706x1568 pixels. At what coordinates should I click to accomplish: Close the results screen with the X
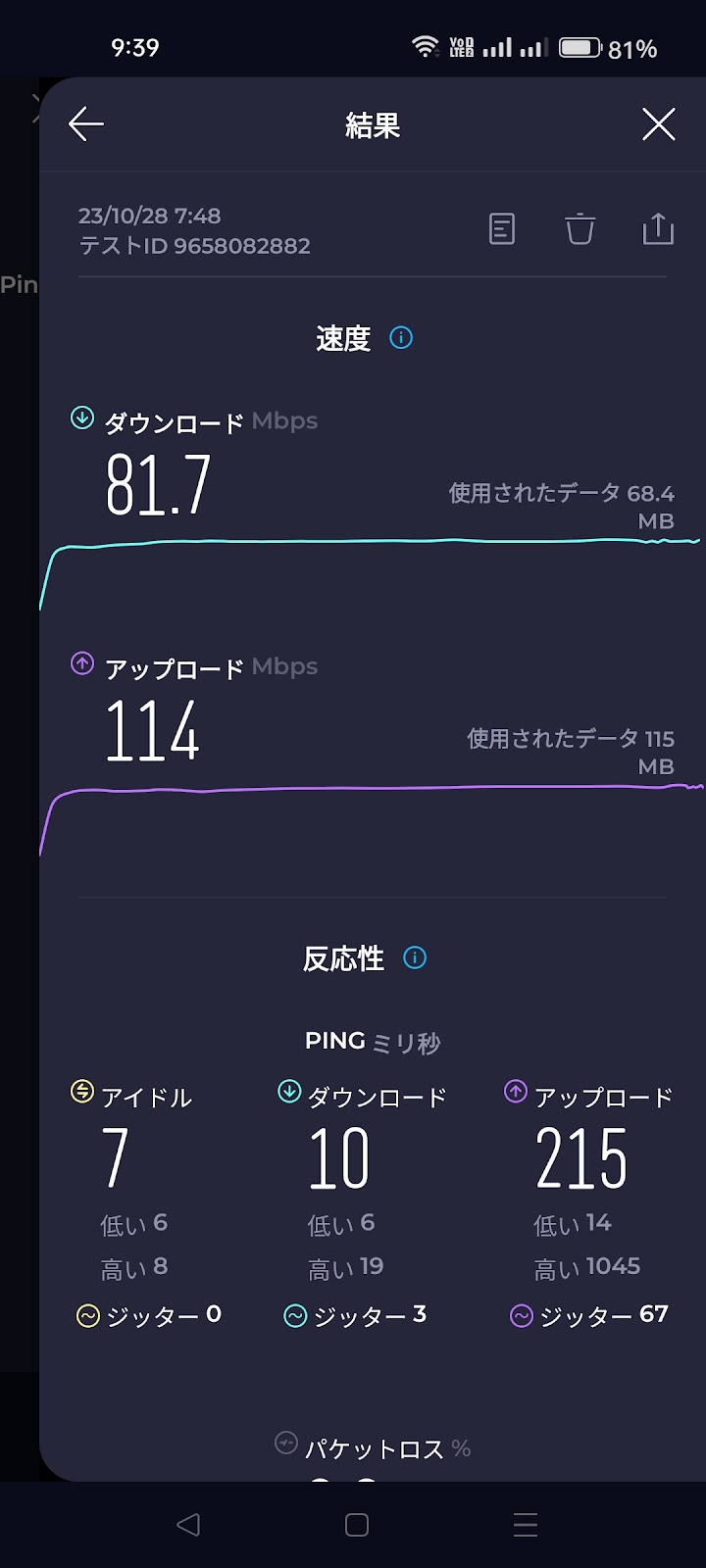(x=658, y=124)
